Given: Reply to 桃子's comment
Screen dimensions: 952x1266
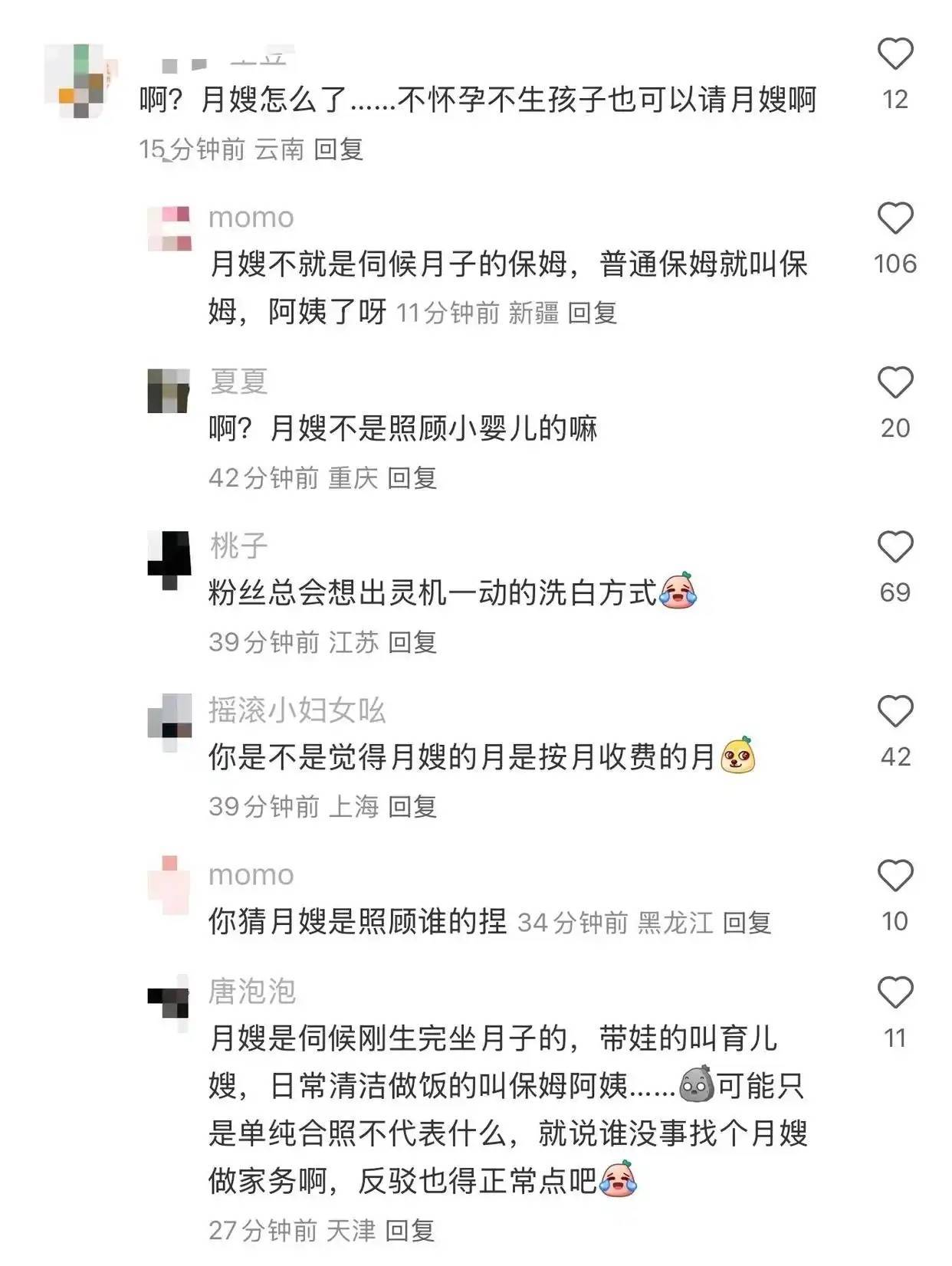Looking at the screenshot, I should [412, 642].
